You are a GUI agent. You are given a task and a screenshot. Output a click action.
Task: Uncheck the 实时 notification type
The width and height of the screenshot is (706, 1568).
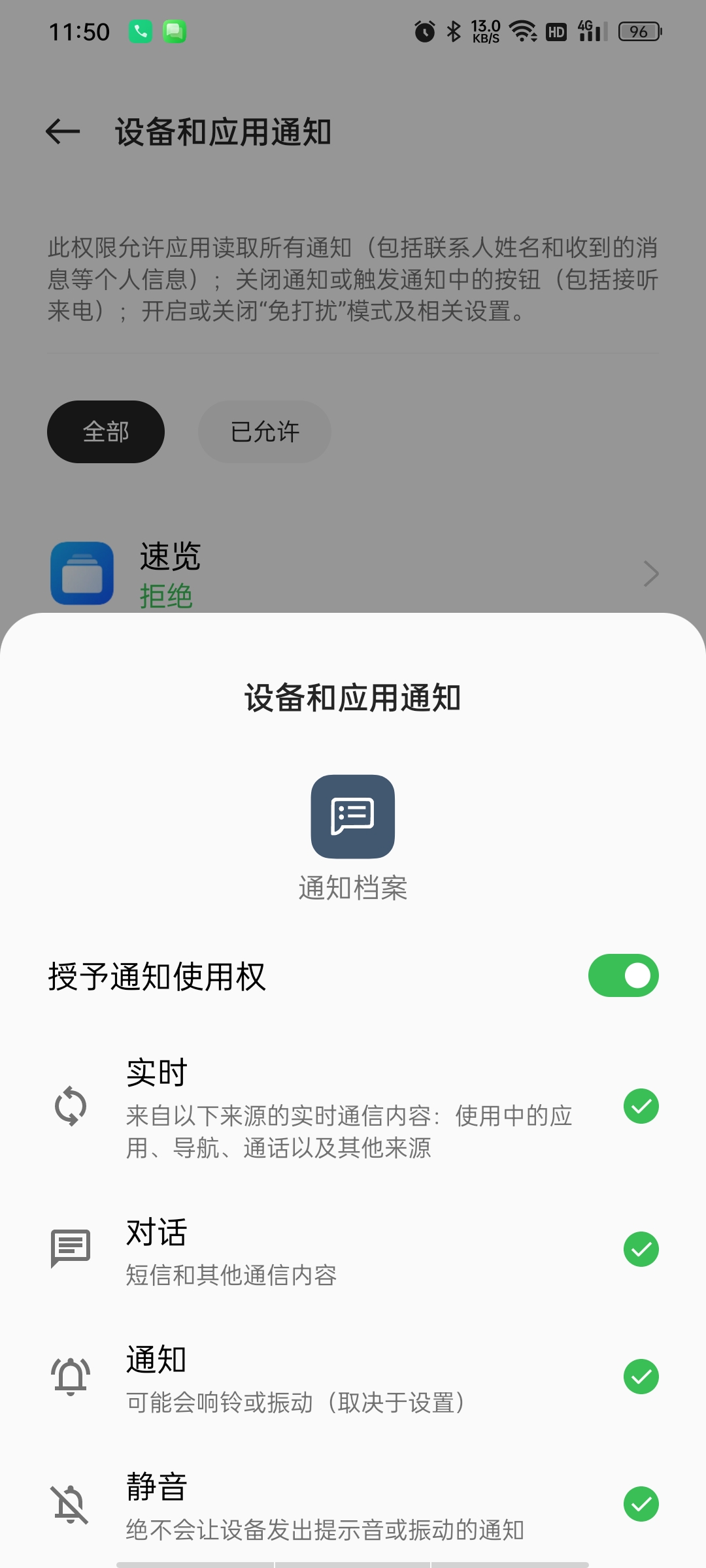coord(641,1106)
